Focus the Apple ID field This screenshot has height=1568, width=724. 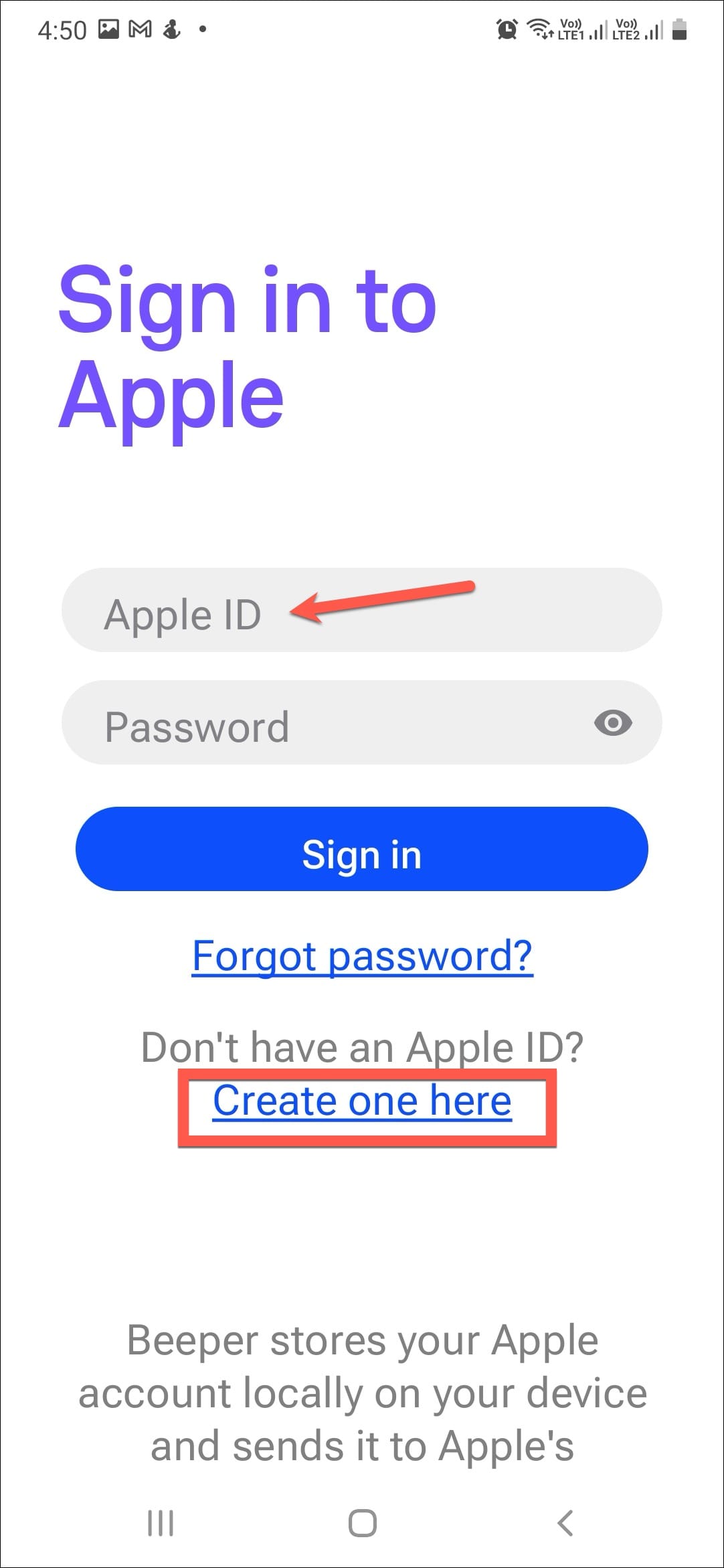(361, 610)
